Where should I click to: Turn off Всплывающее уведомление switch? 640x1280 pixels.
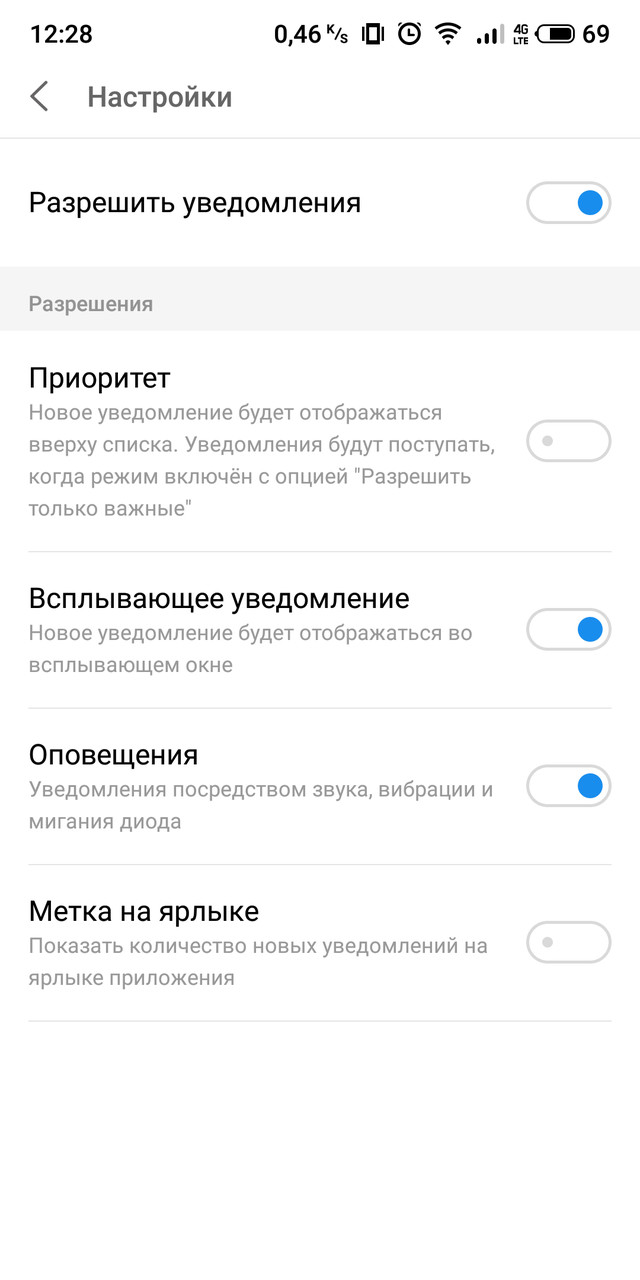point(569,629)
